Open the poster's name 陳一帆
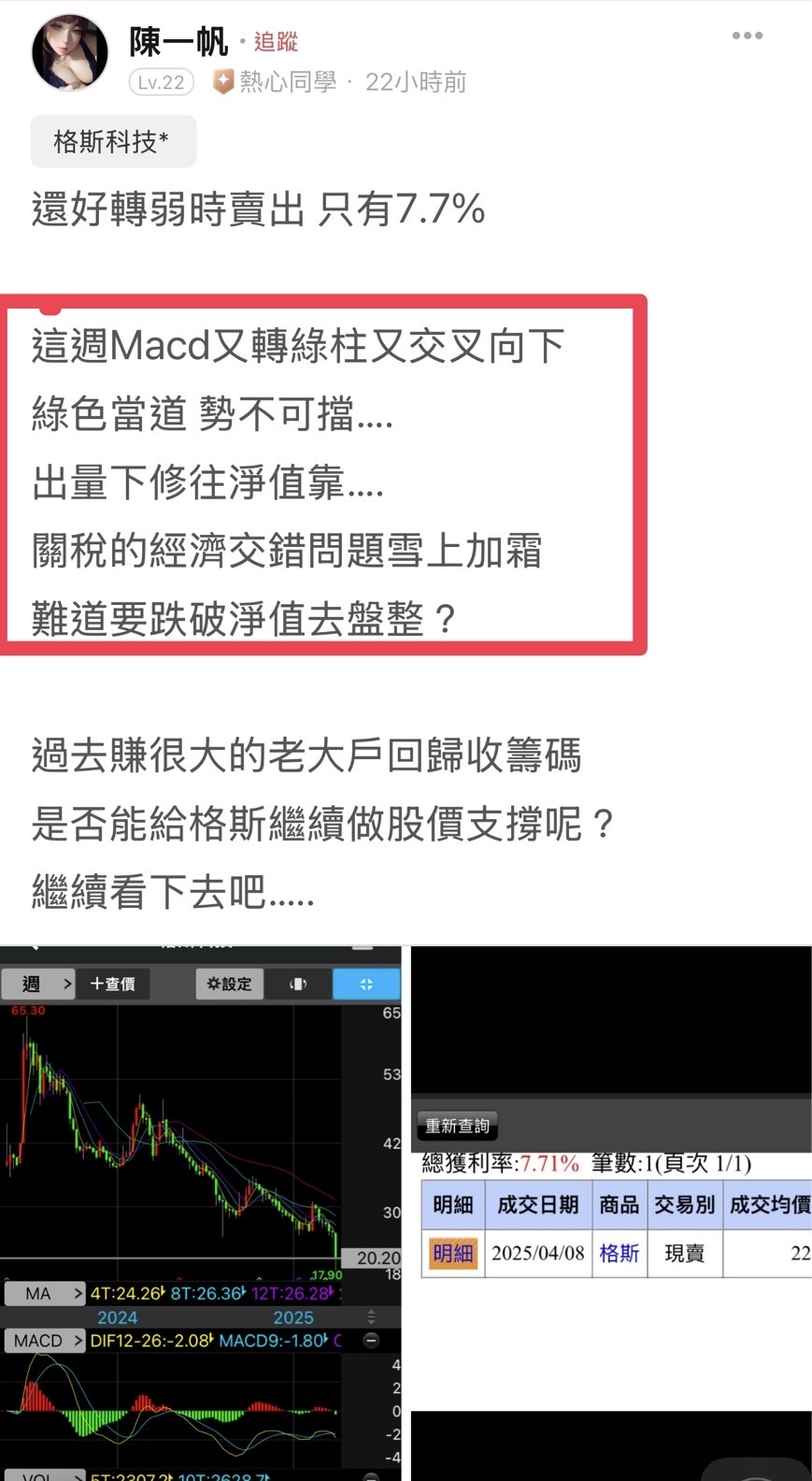 (x=178, y=41)
